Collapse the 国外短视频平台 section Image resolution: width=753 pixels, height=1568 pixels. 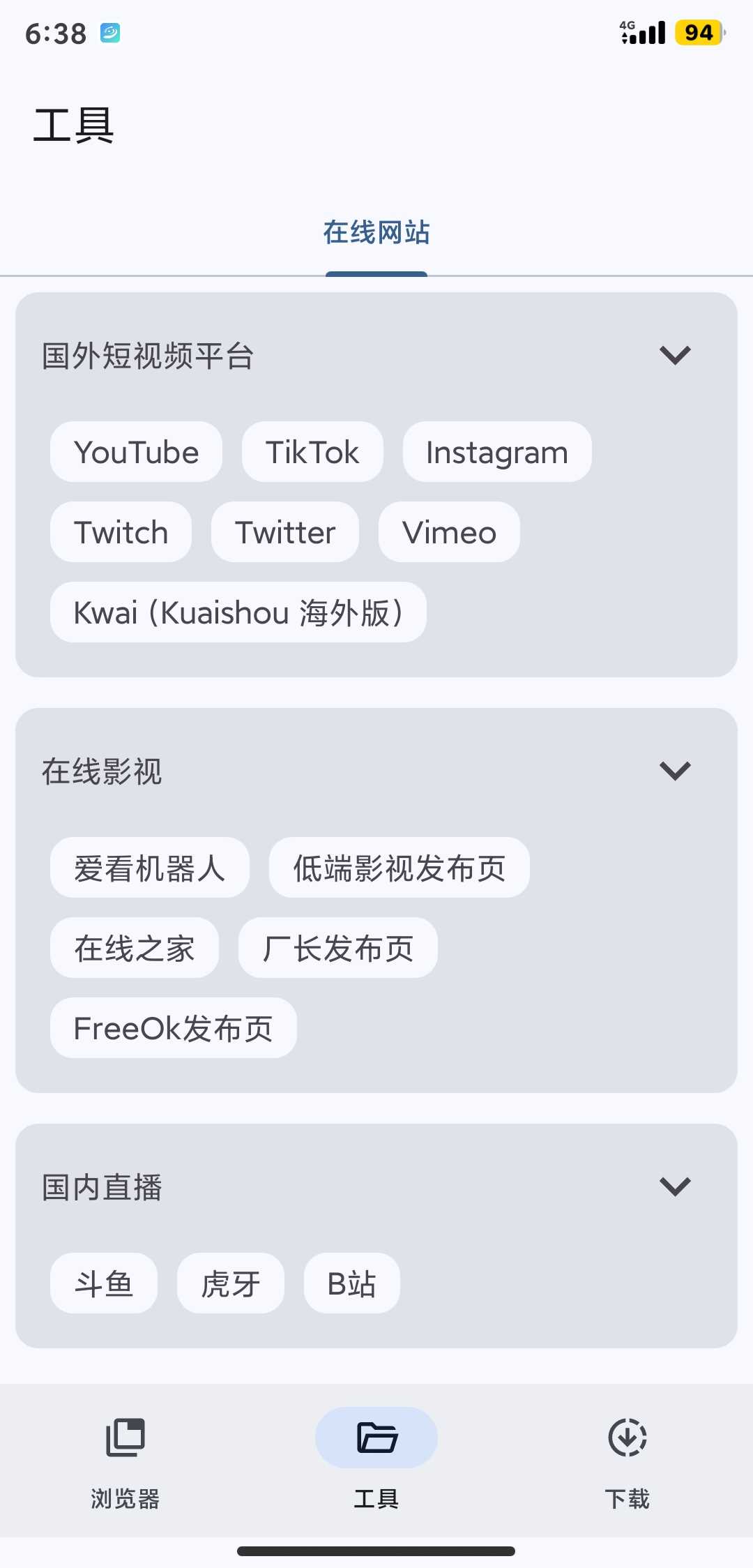tap(675, 355)
